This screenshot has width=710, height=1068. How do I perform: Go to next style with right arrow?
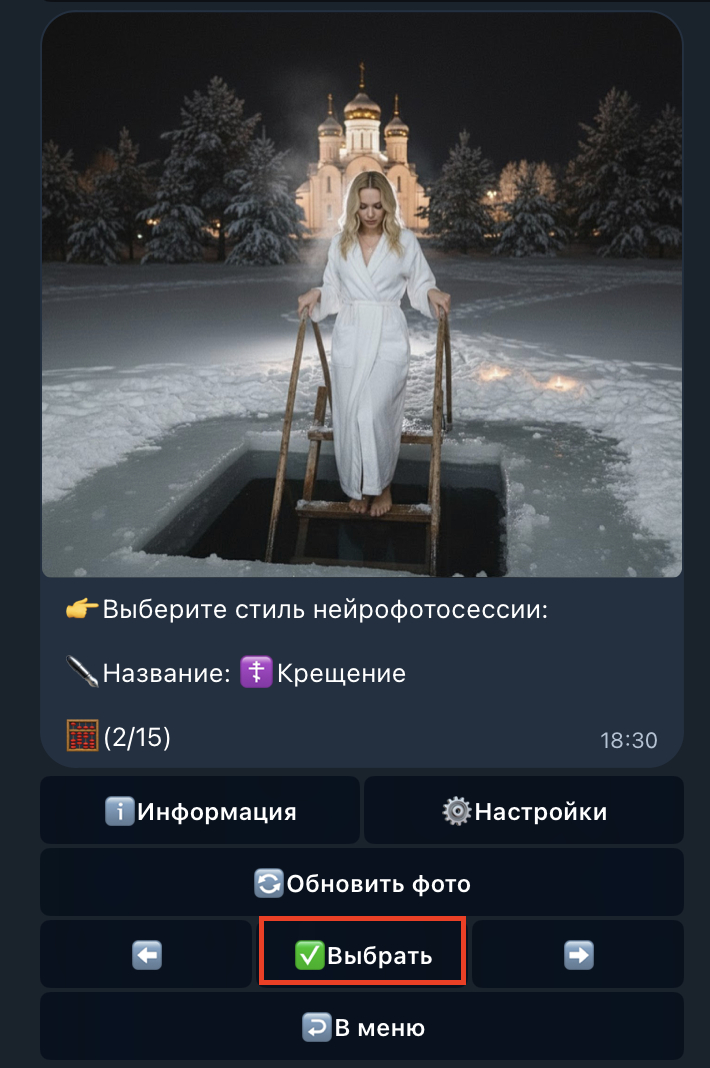pos(578,955)
